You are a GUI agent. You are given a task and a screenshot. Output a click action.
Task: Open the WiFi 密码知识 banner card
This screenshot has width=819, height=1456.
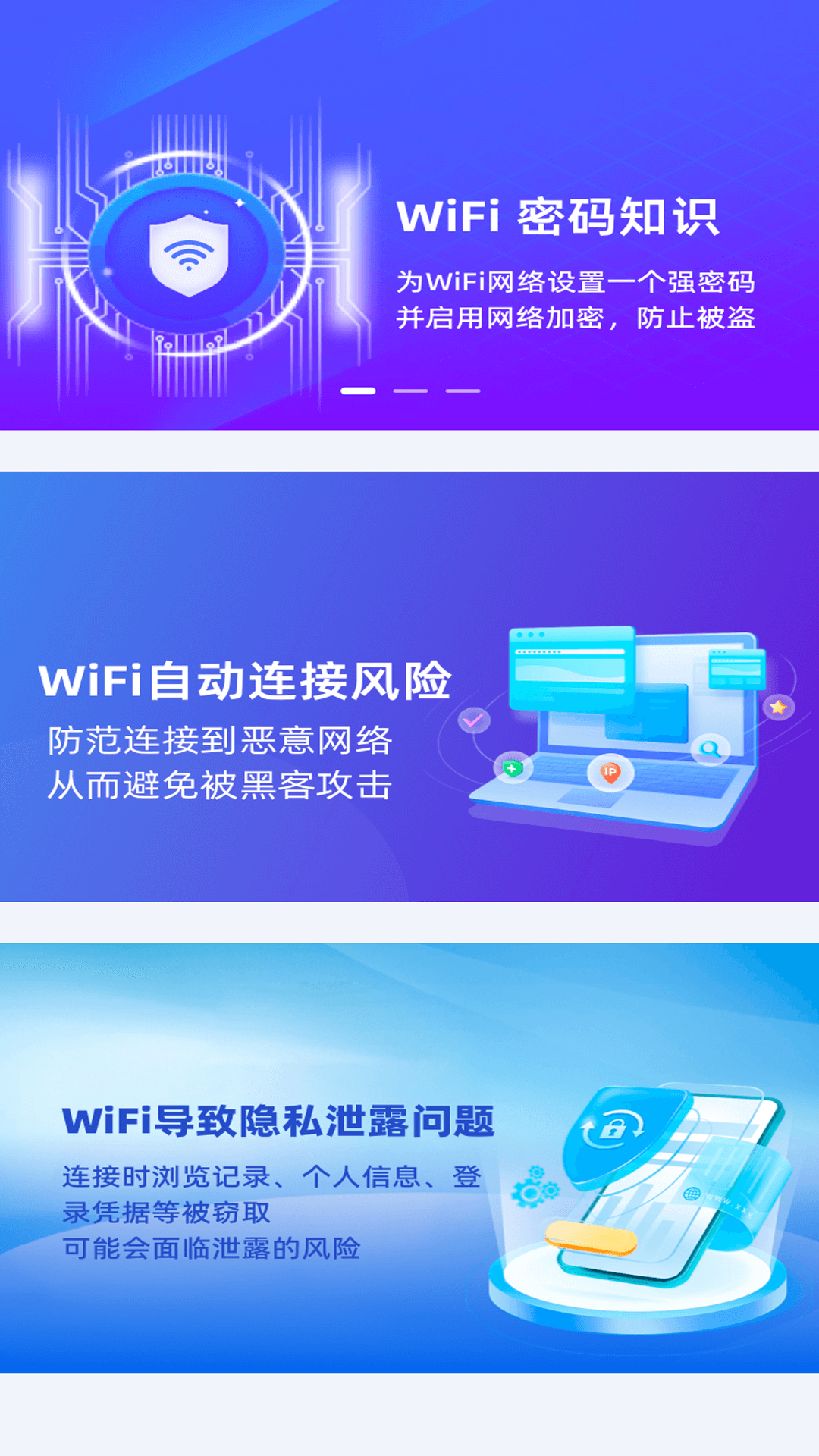click(409, 215)
